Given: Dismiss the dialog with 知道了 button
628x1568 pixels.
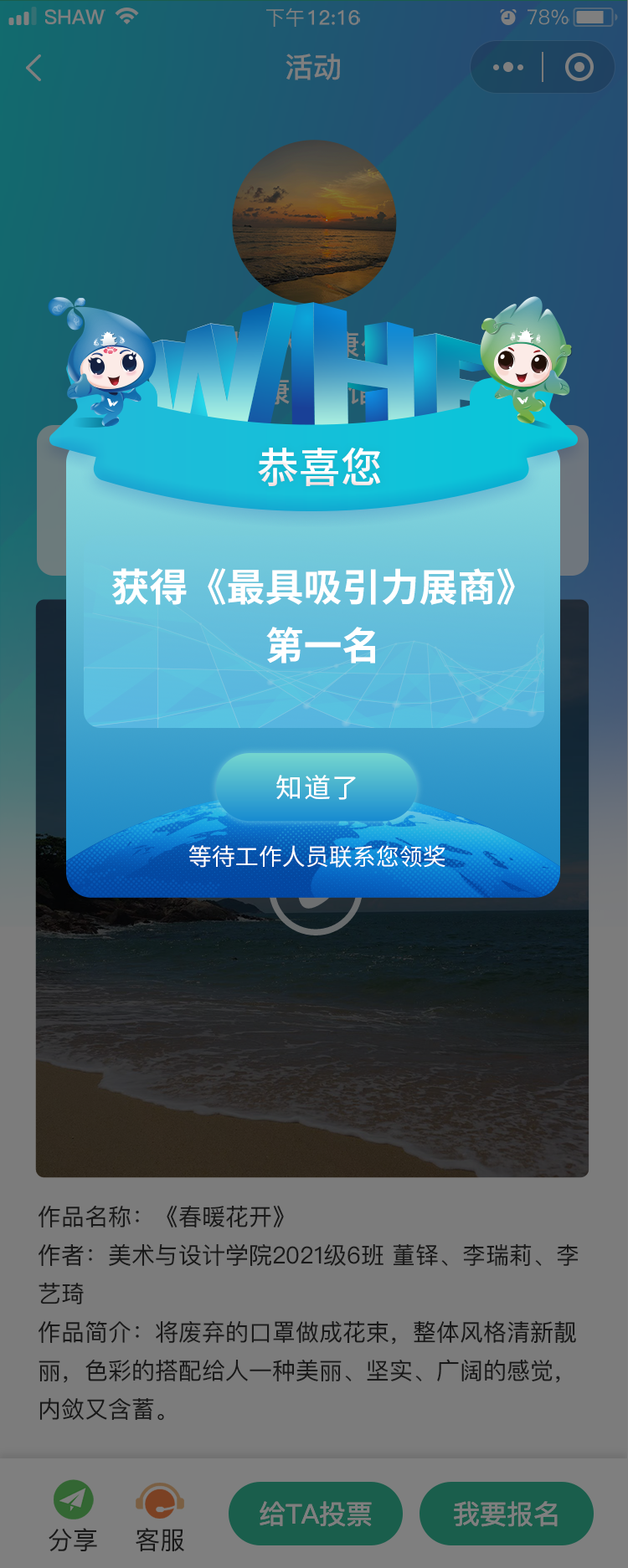Looking at the screenshot, I should 316,787.
